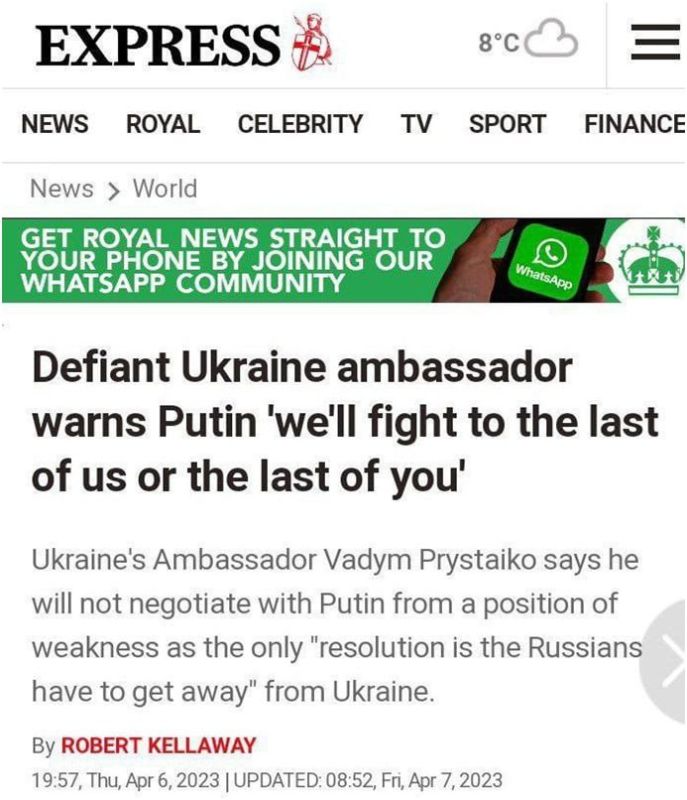
Task: Open the Finance section
Action: tap(634, 124)
